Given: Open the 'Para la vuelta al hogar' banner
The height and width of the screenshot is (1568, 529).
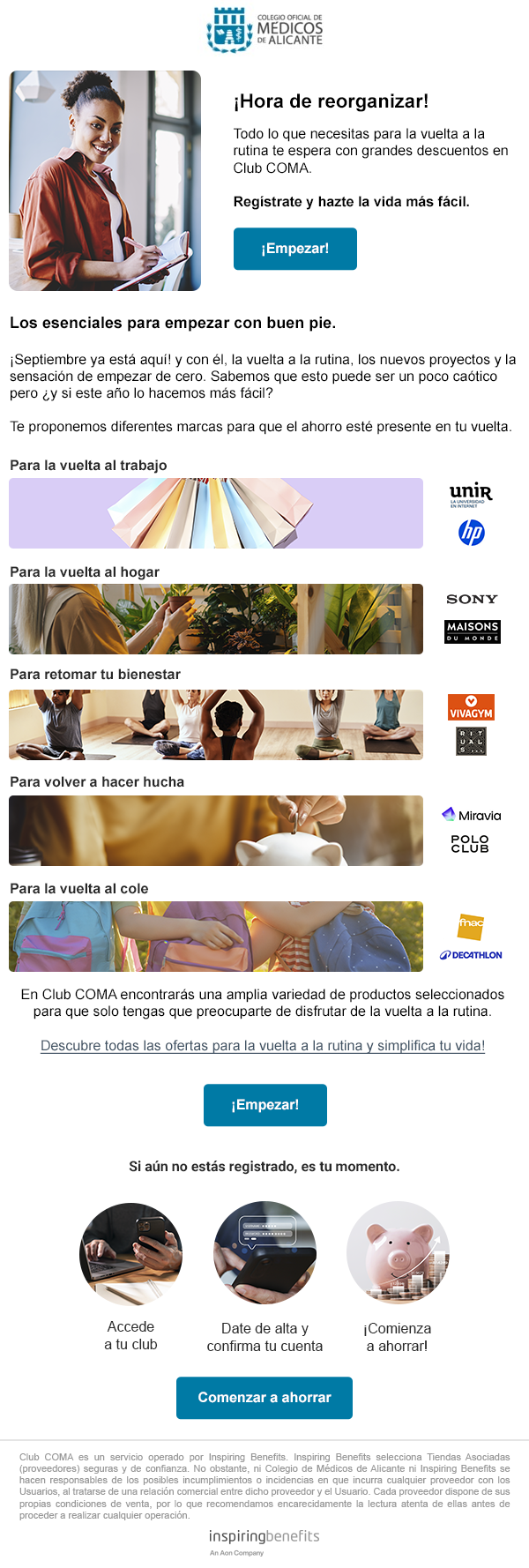Looking at the screenshot, I should tap(216, 619).
